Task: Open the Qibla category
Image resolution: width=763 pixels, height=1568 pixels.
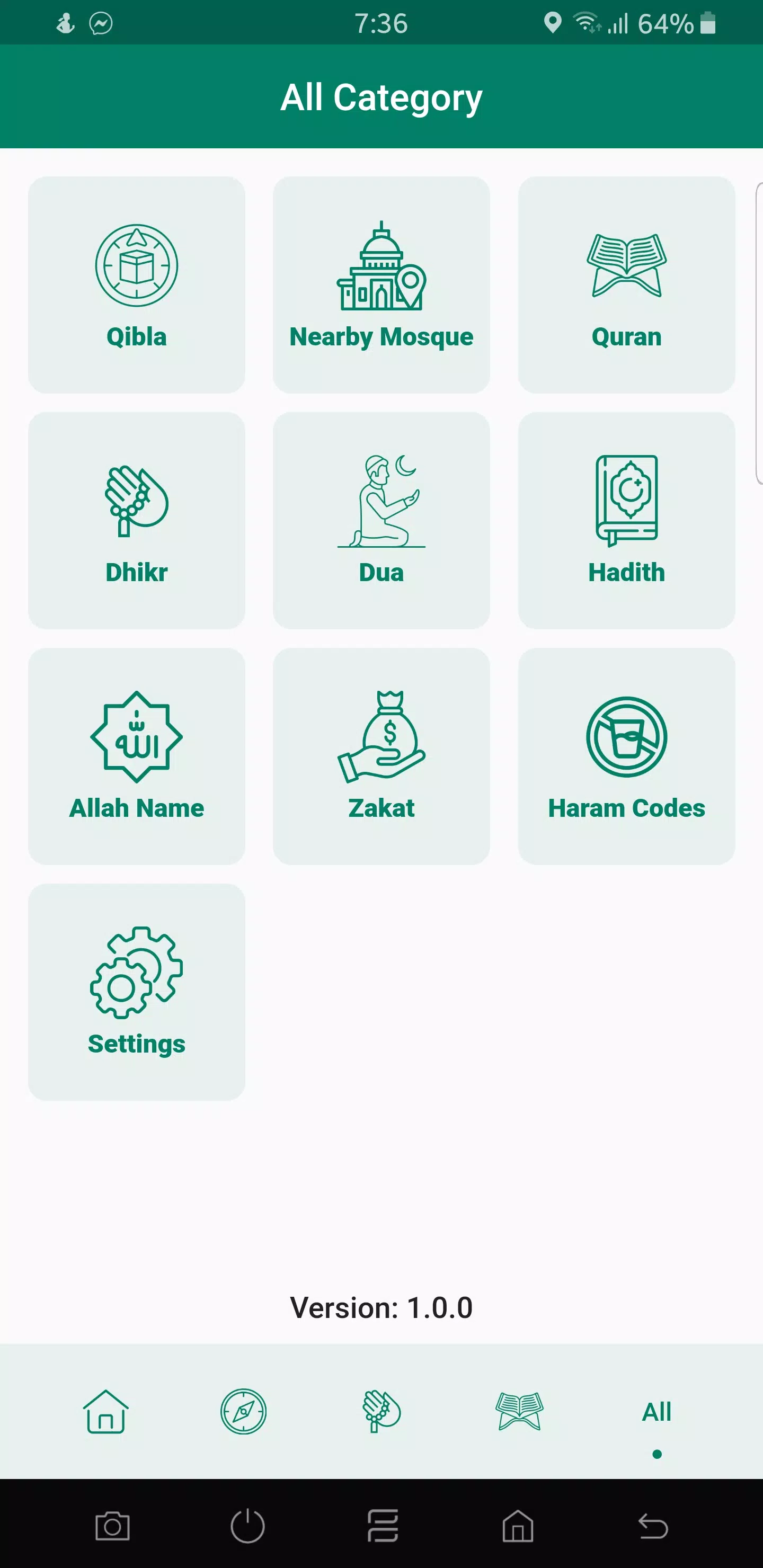Action: click(x=136, y=285)
